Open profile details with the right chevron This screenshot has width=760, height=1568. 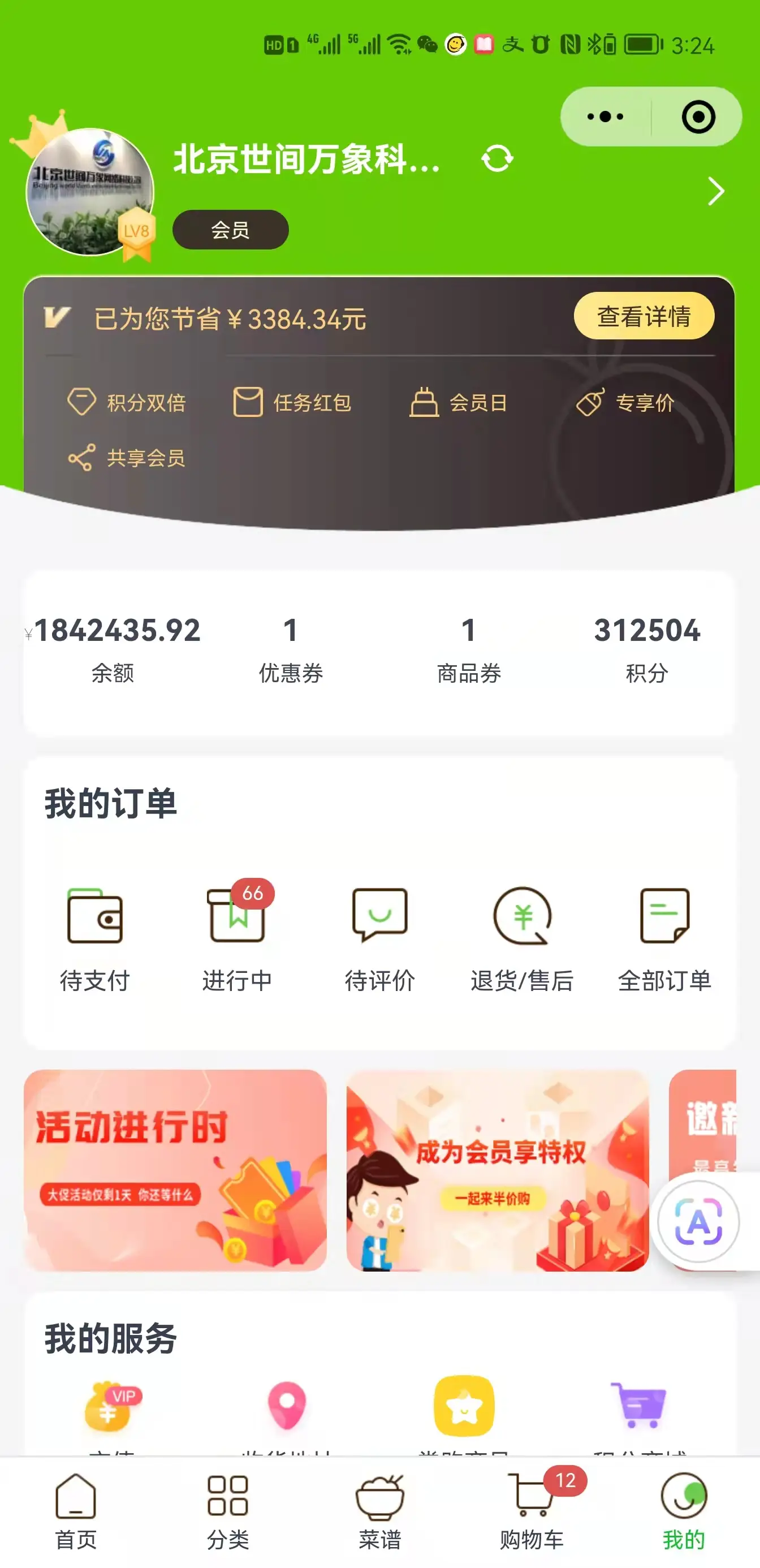[715, 192]
